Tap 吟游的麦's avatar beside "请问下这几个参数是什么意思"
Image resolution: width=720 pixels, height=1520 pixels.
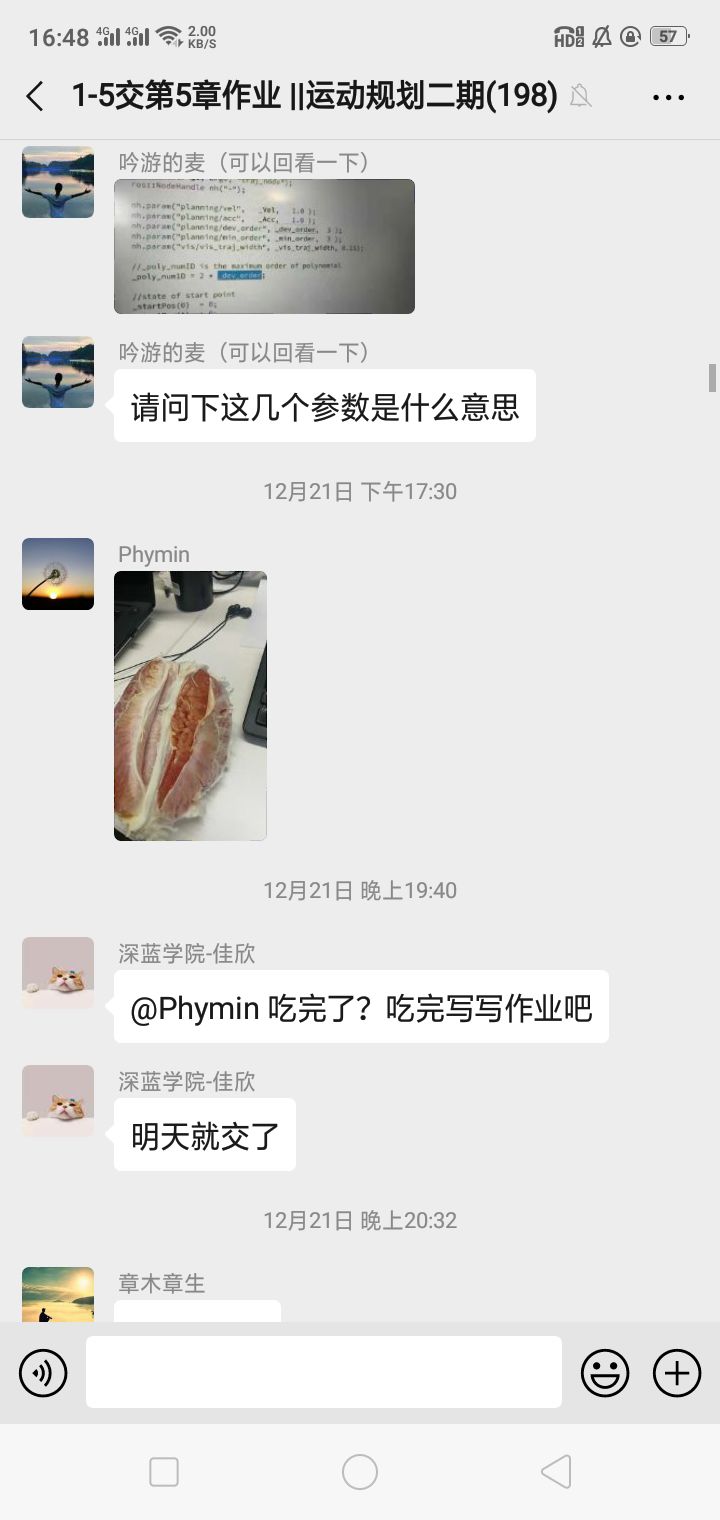tap(58, 372)
